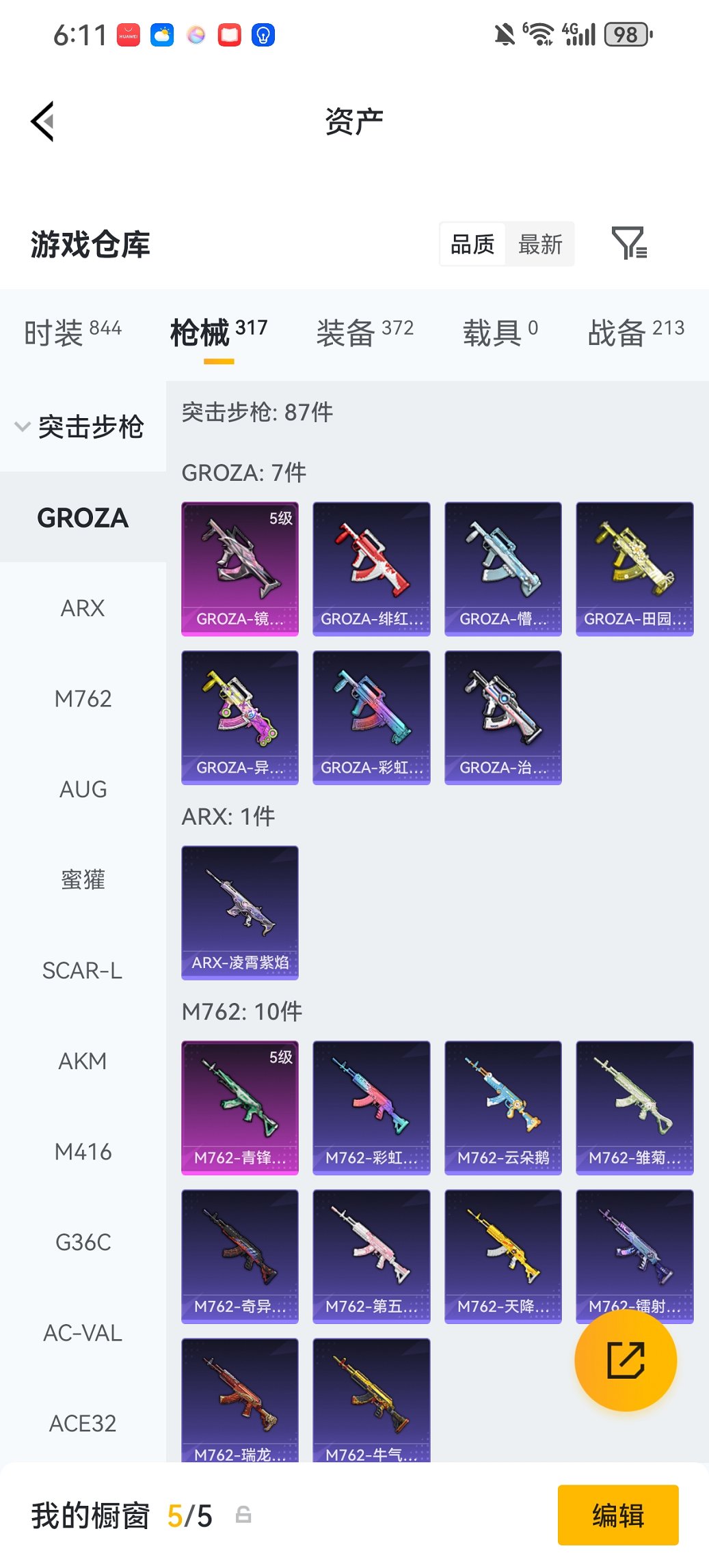Screen dimensions: 709x1568
Task: Open the GROZA-绯红 skin tile
Action: tap(371, 568)
